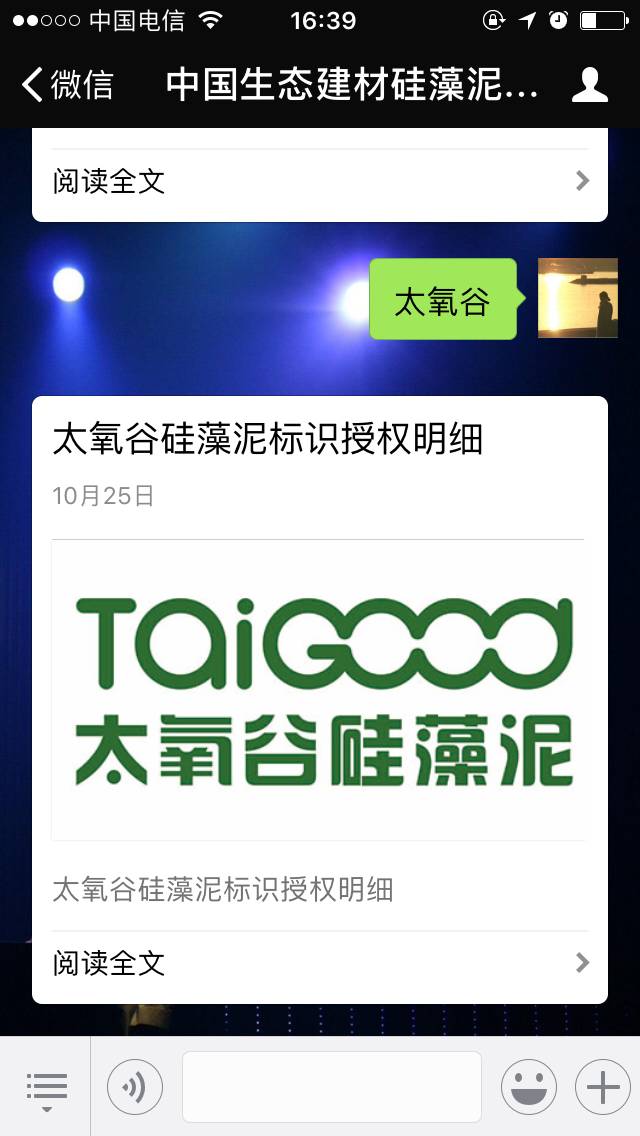Open the official account profile icon
The width and height of the screenshot is (640, 1136).
[x=589, y=85]
